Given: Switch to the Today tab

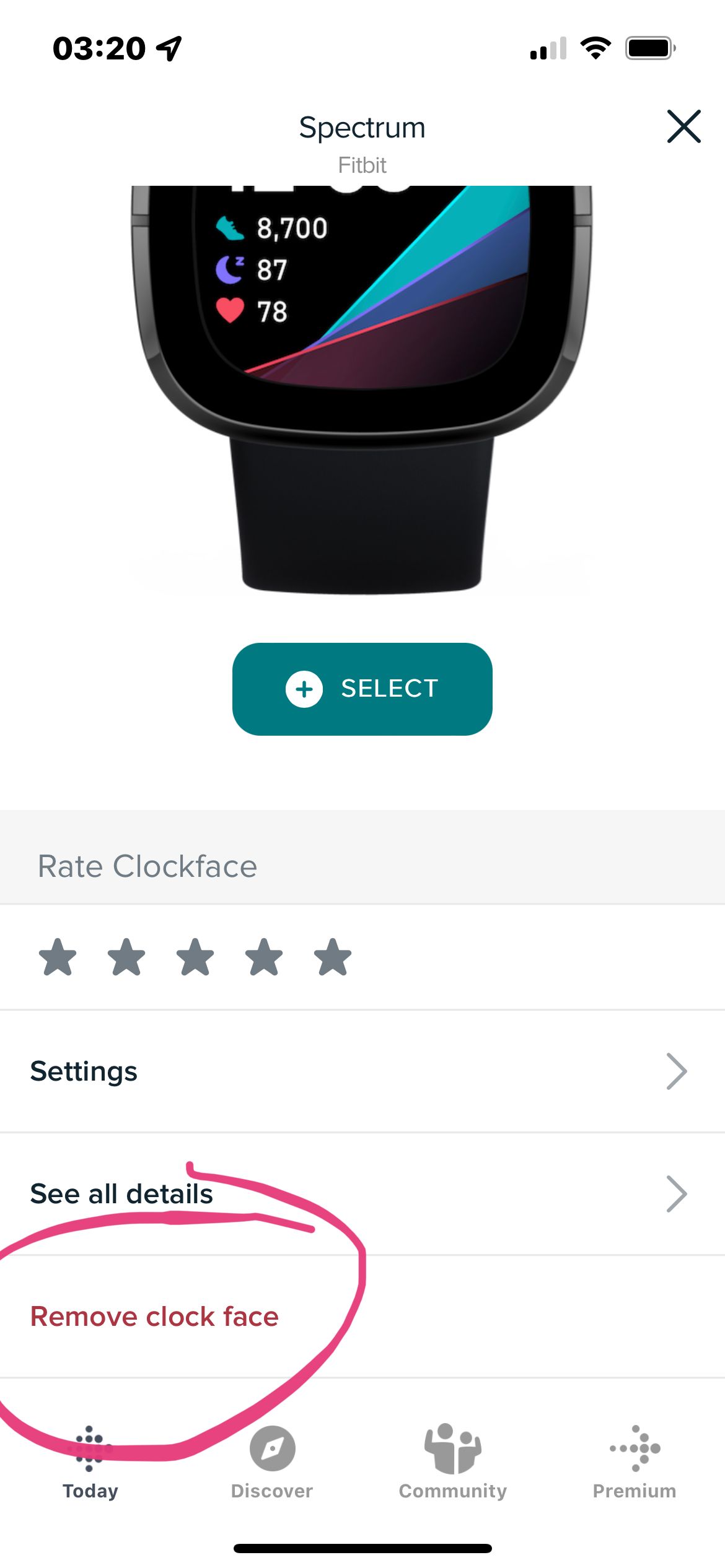Looking at the screenshot, I should point(90,1461).
